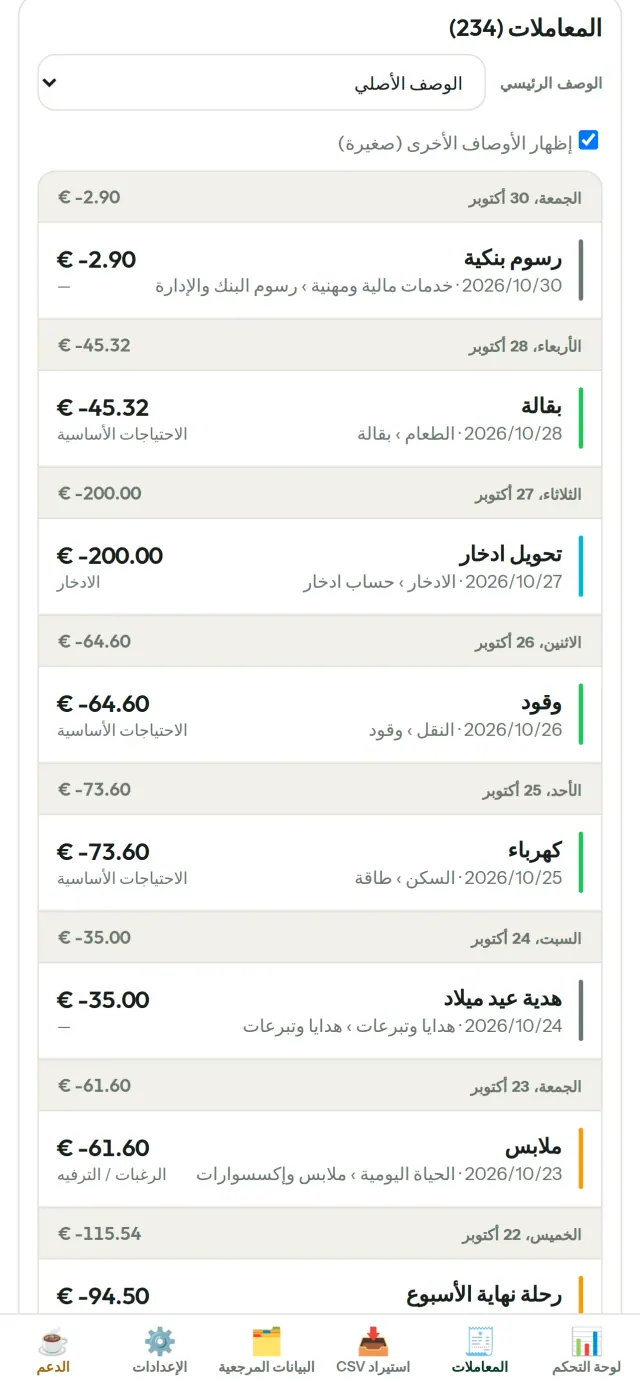Screen dimensions: 640x1385
Task: Open the الدعم tab
Action: pos(54,1350)
